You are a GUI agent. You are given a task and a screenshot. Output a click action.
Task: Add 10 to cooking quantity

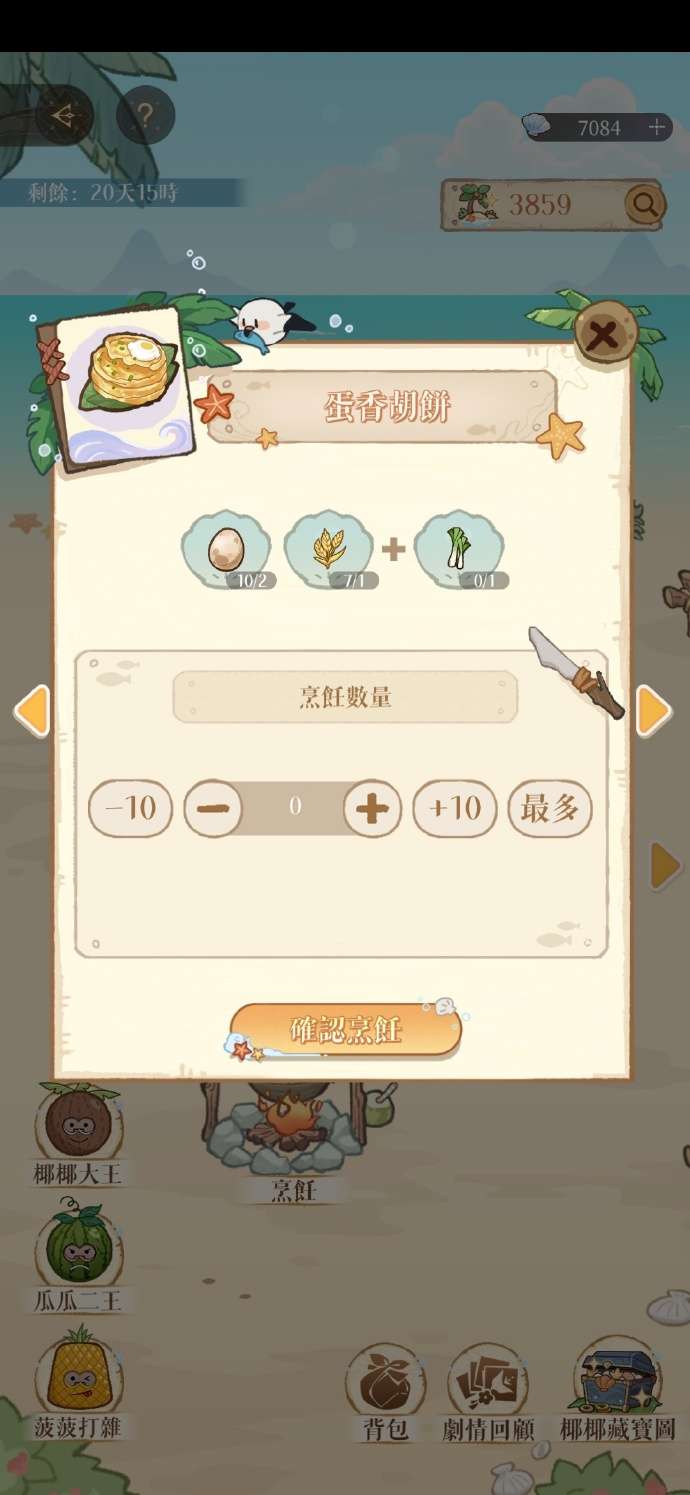click(455, 808)
